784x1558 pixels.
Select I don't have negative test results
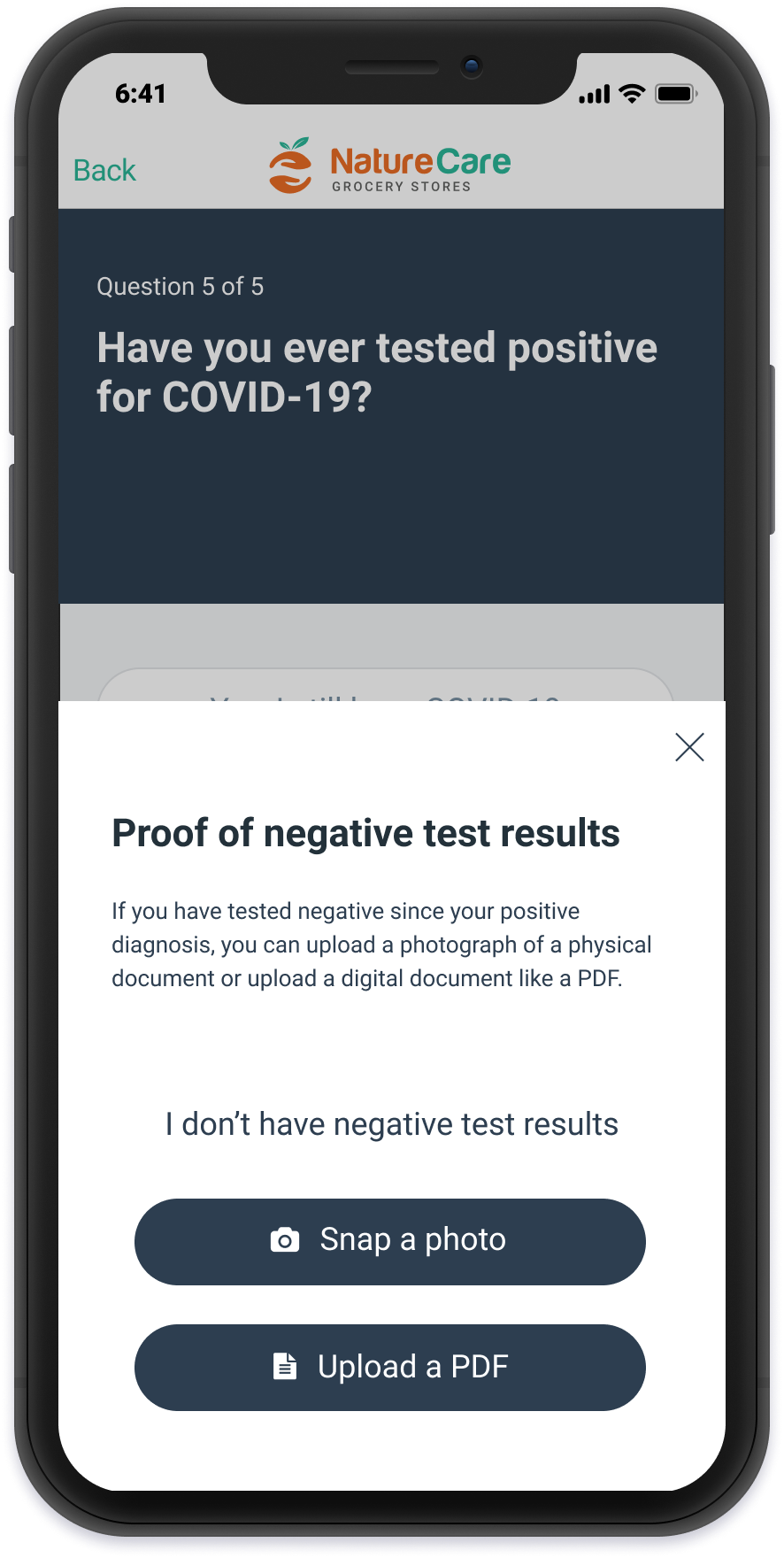tap(391, 1124)
